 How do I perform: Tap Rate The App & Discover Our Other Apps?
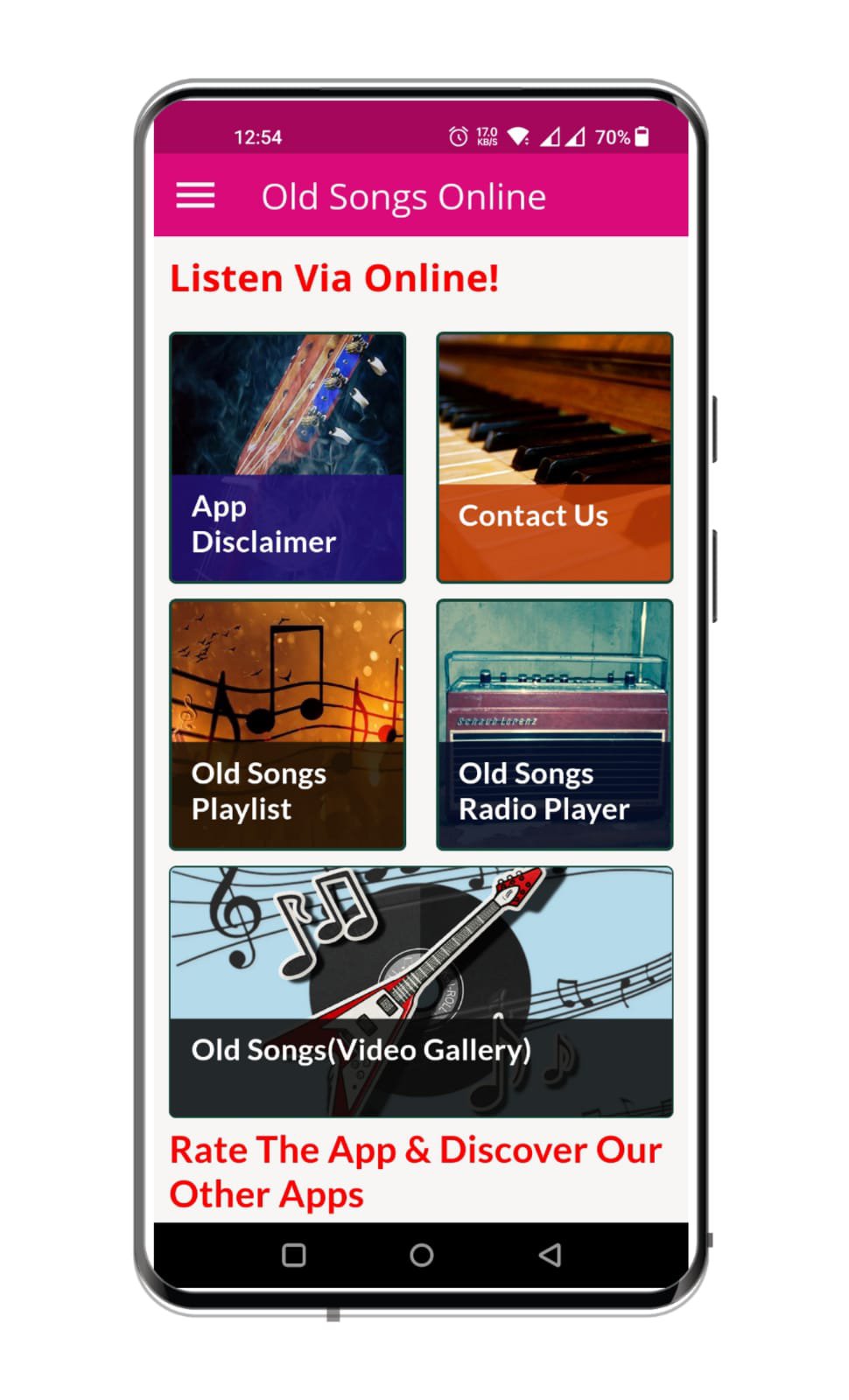pos(416,1171)
